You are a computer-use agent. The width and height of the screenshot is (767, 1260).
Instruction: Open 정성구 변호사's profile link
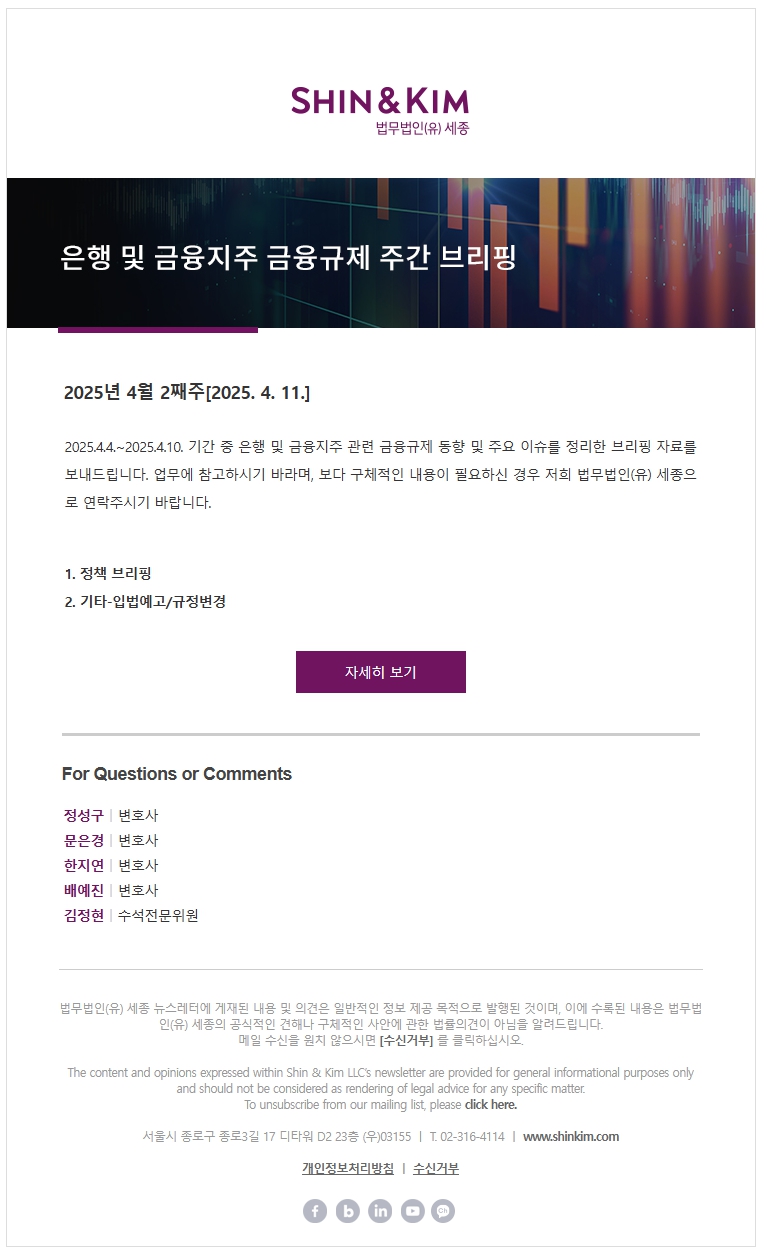(x=84, y=816)
